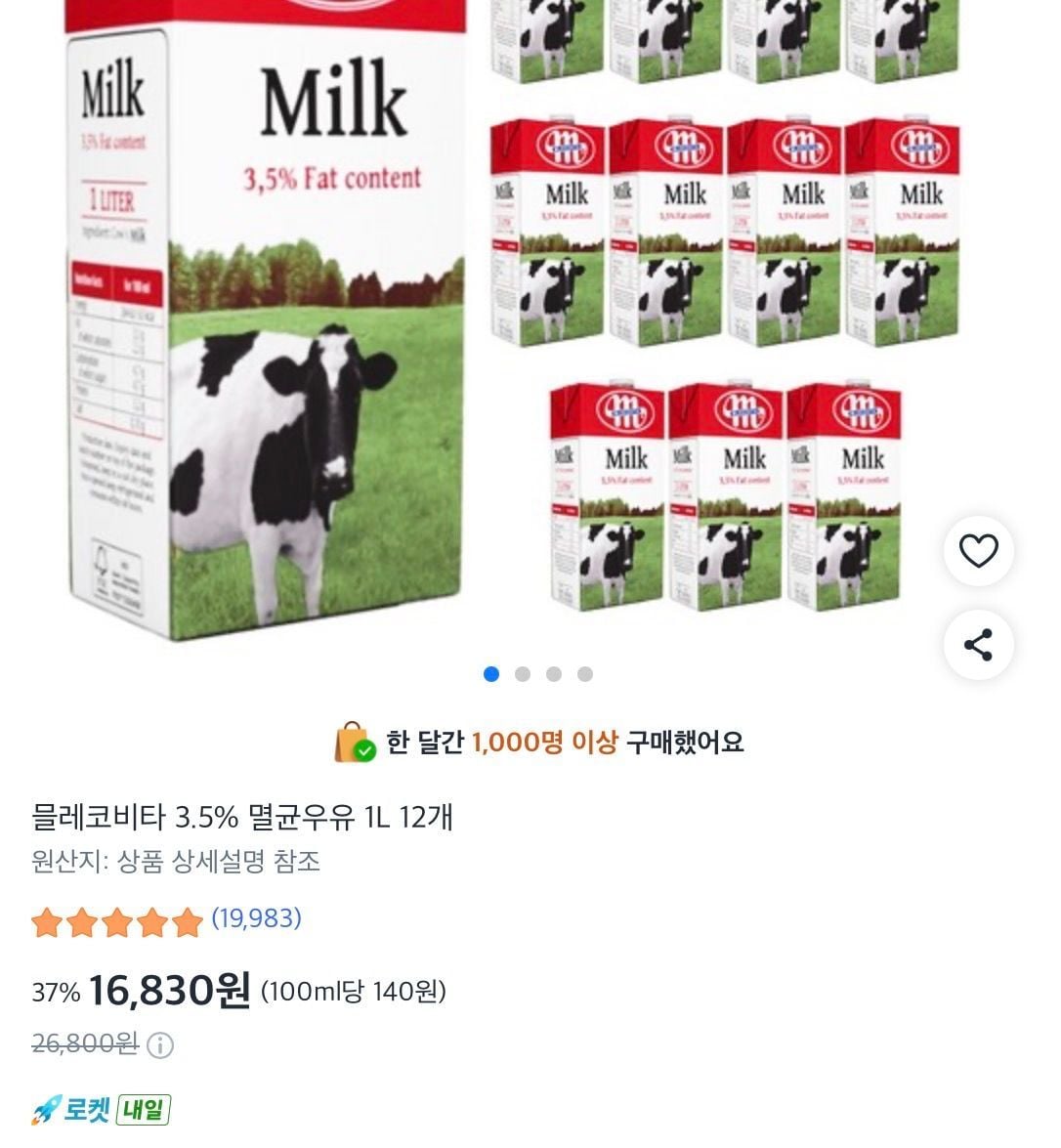Open the price info icon beside 26,800원
Screen dimensions: 1061x1148
tap(160, 1045)
